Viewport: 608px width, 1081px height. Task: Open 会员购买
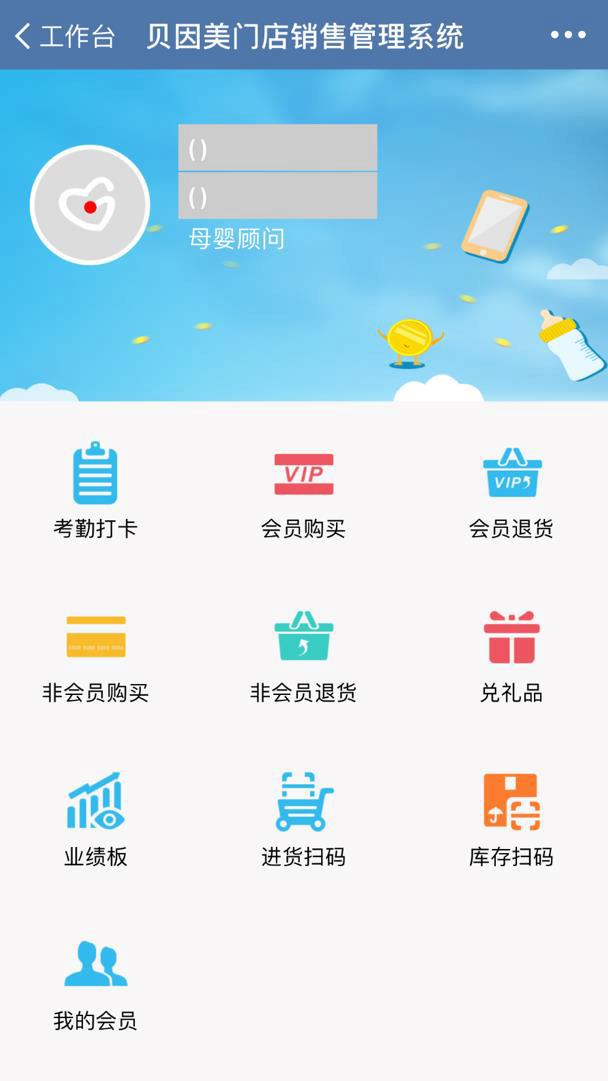click(x=303, y=490)
